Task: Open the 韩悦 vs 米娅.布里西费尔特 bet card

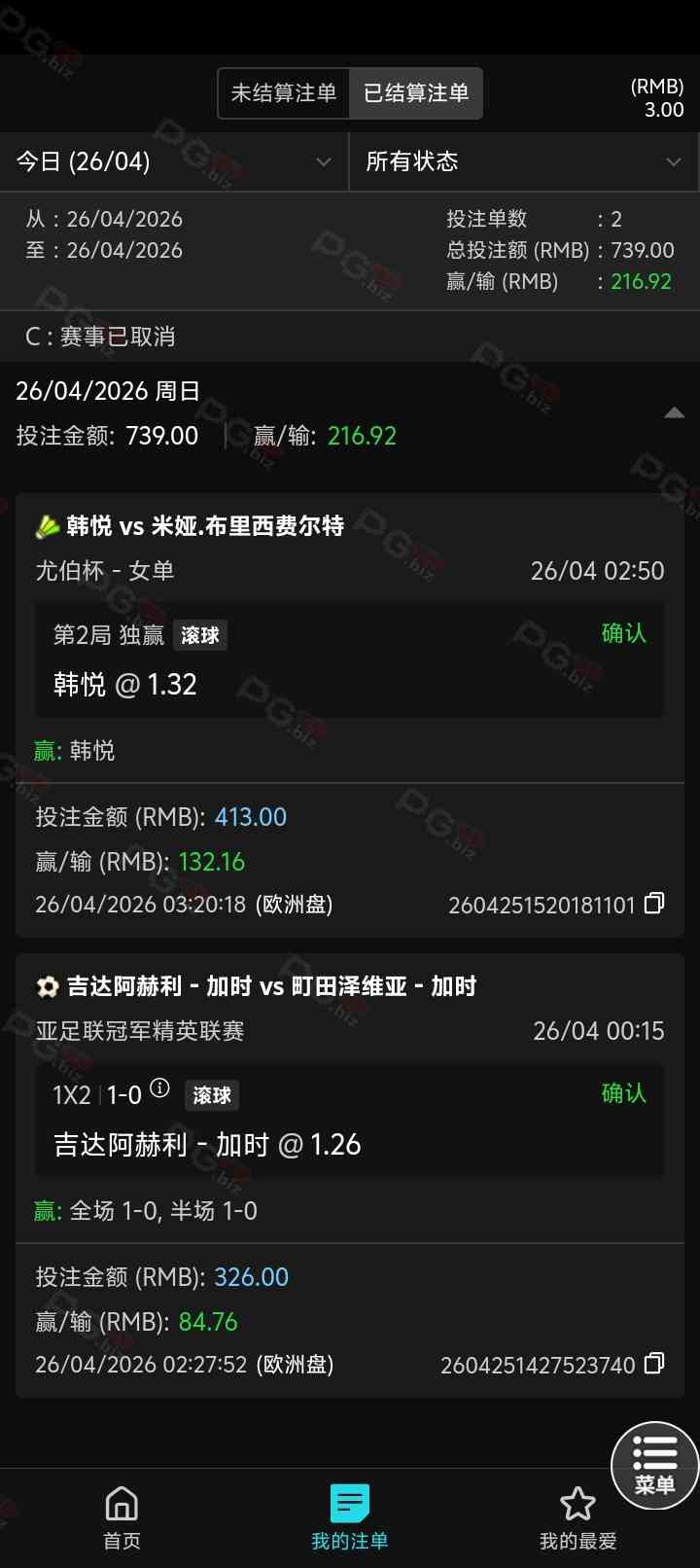Action: [204, 526]
